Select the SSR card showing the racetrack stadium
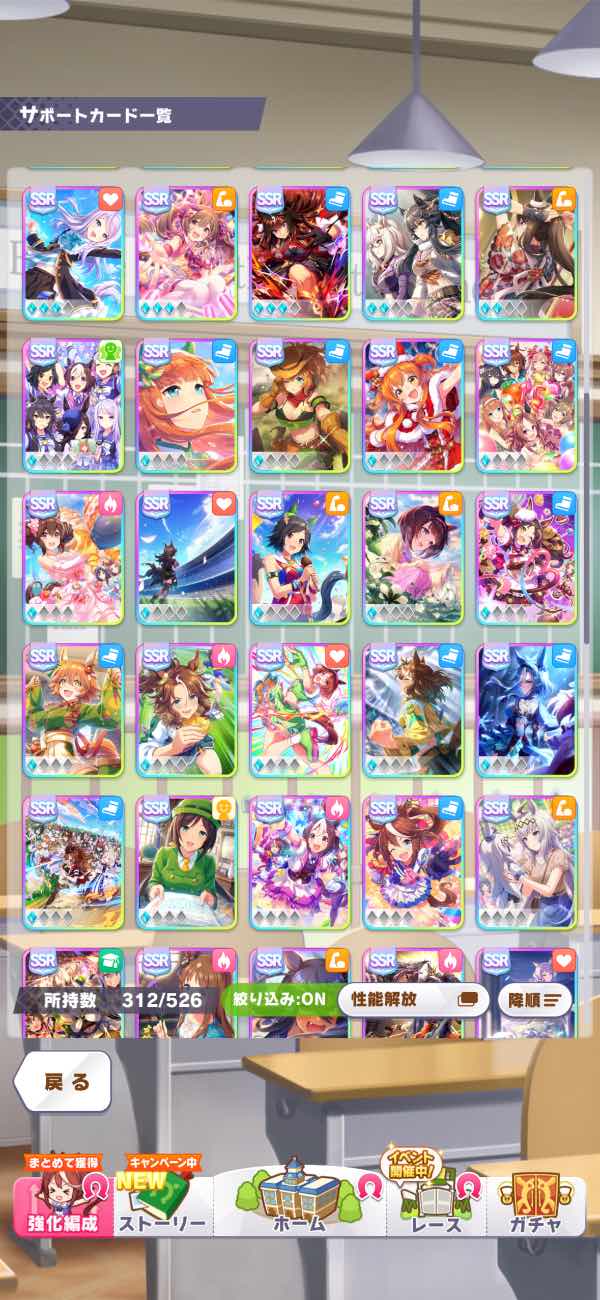The width and height of the screenshot is (600, 1300). 186,557
